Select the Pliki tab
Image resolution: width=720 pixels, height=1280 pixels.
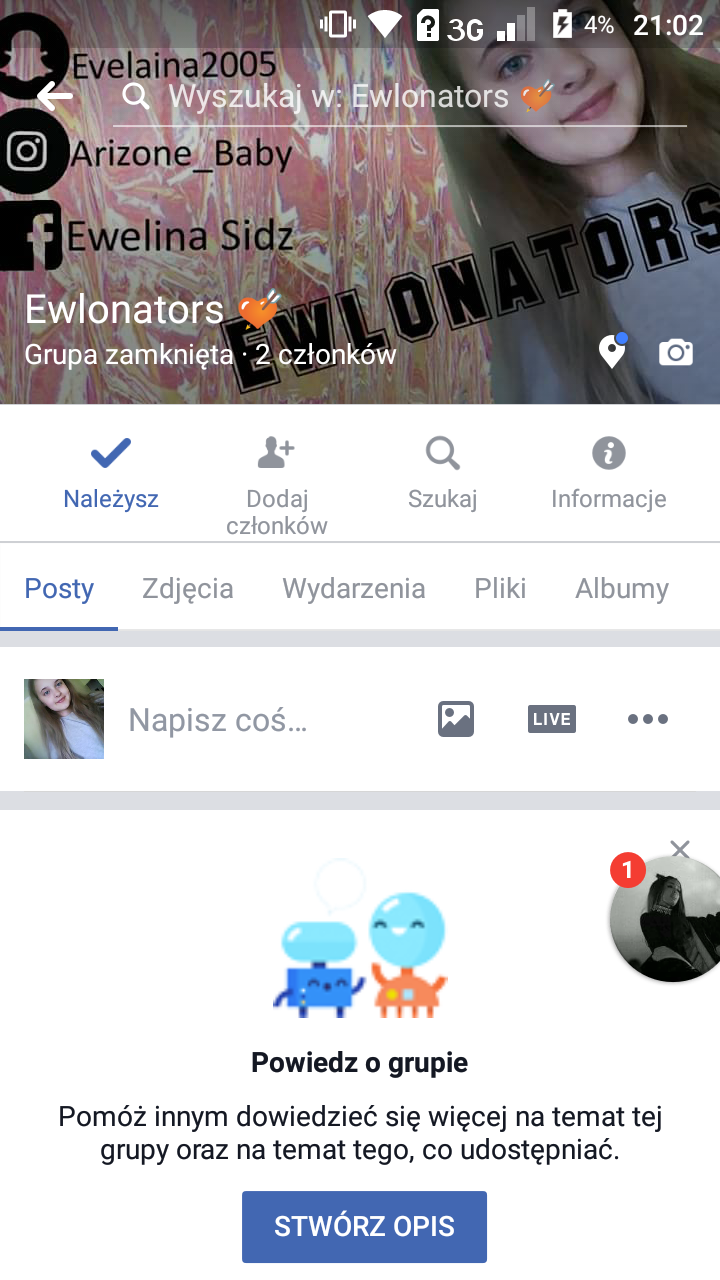click(500, 589)
